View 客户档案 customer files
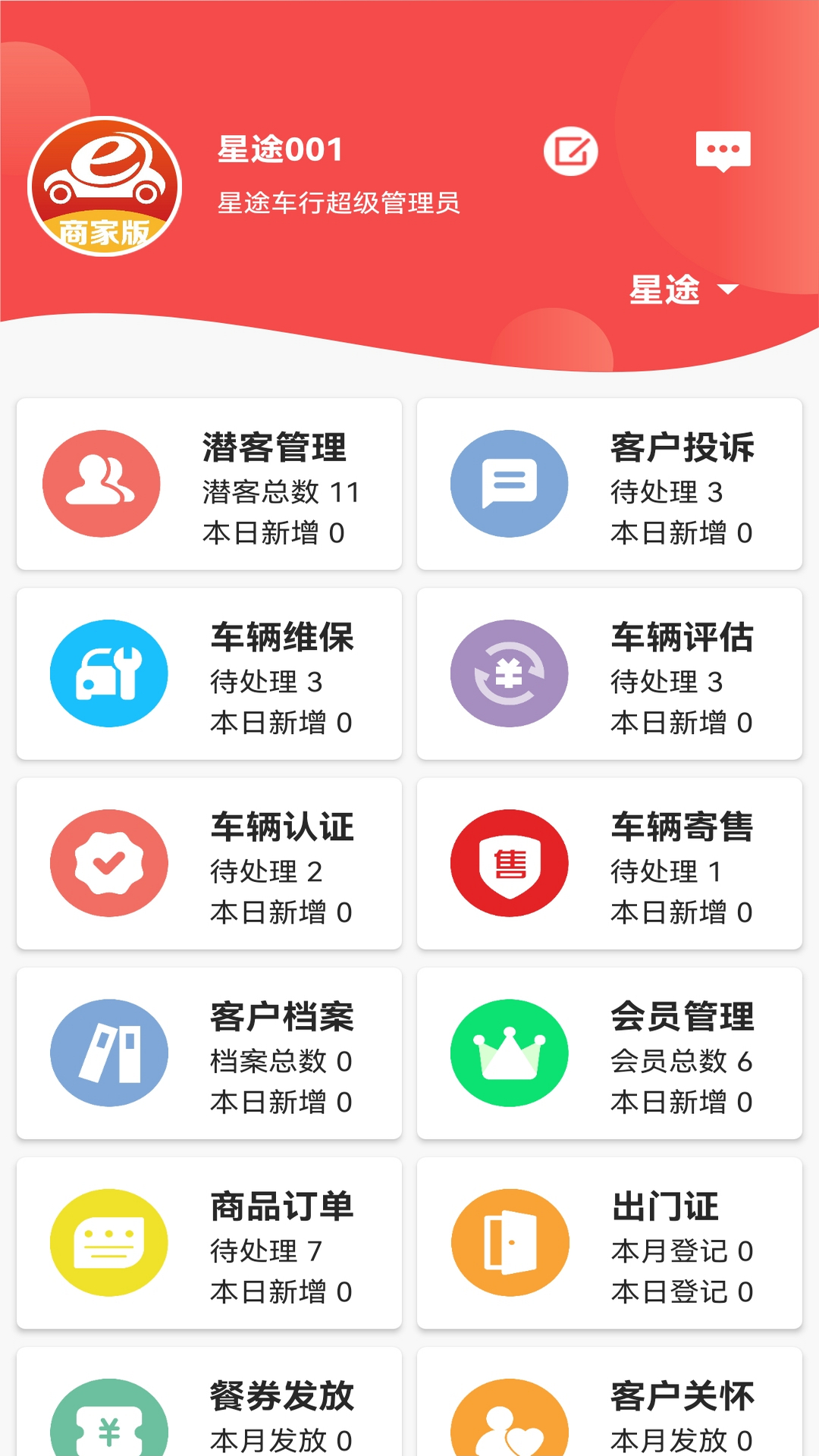 point(209,1053)
